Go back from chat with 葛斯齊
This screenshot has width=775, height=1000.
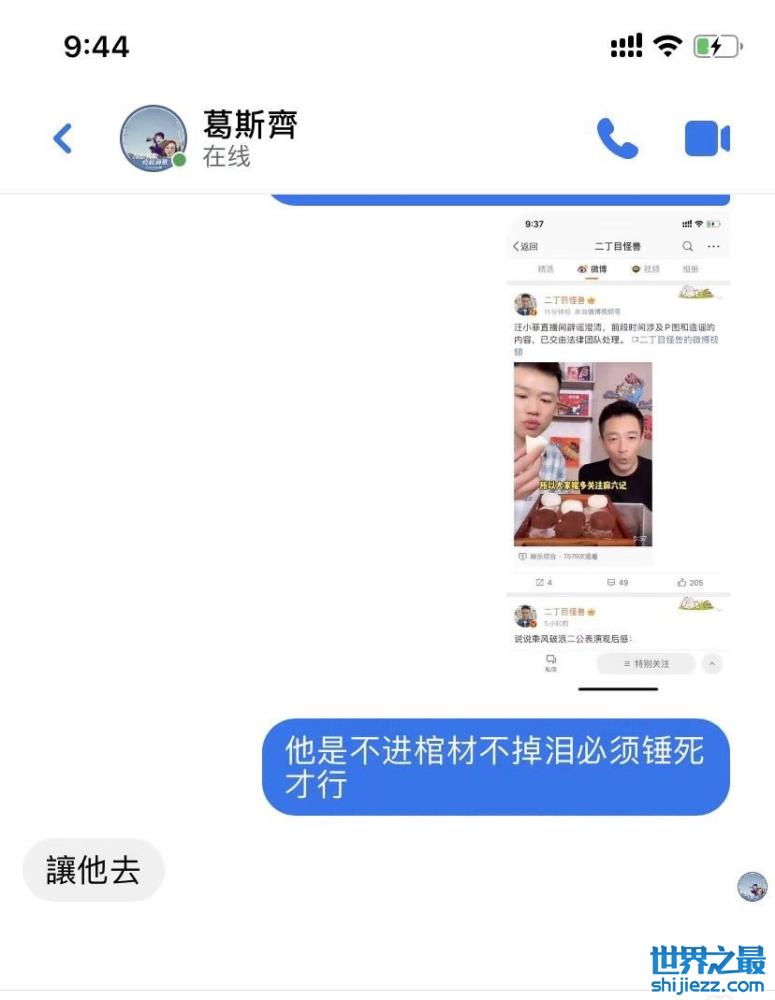[x=62, y=138]
